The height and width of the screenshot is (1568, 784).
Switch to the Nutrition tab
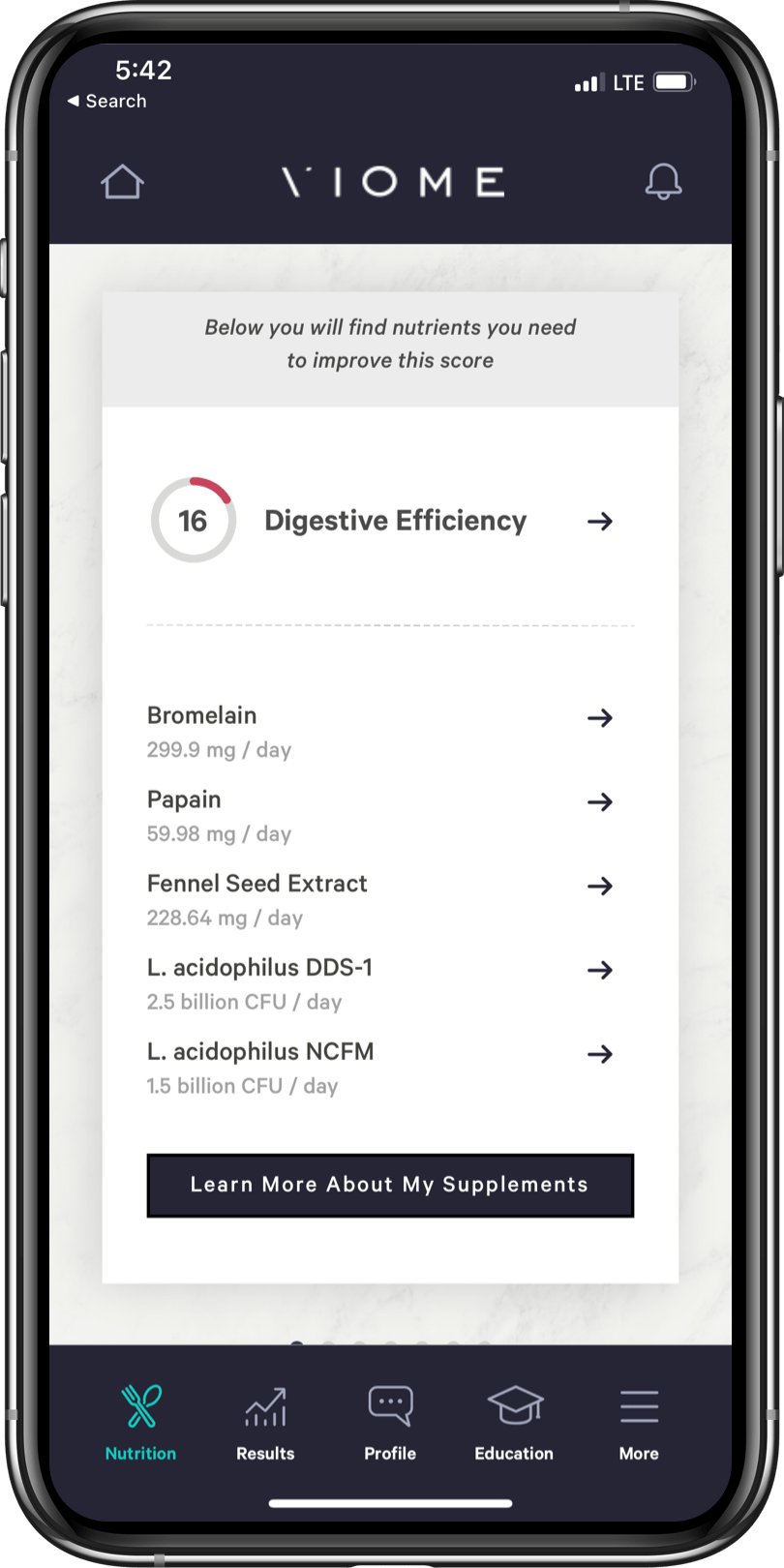click(141, 1422)
